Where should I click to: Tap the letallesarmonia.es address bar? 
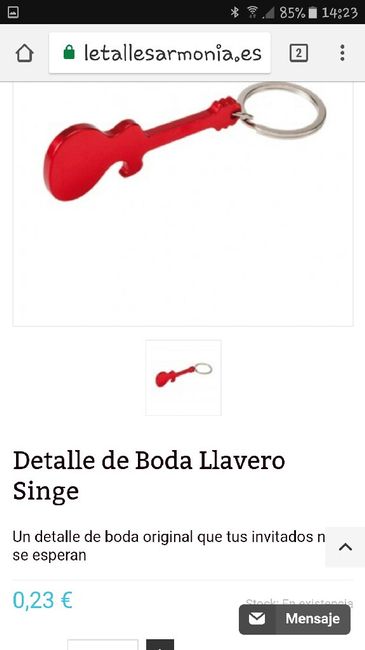pos(160,53)
